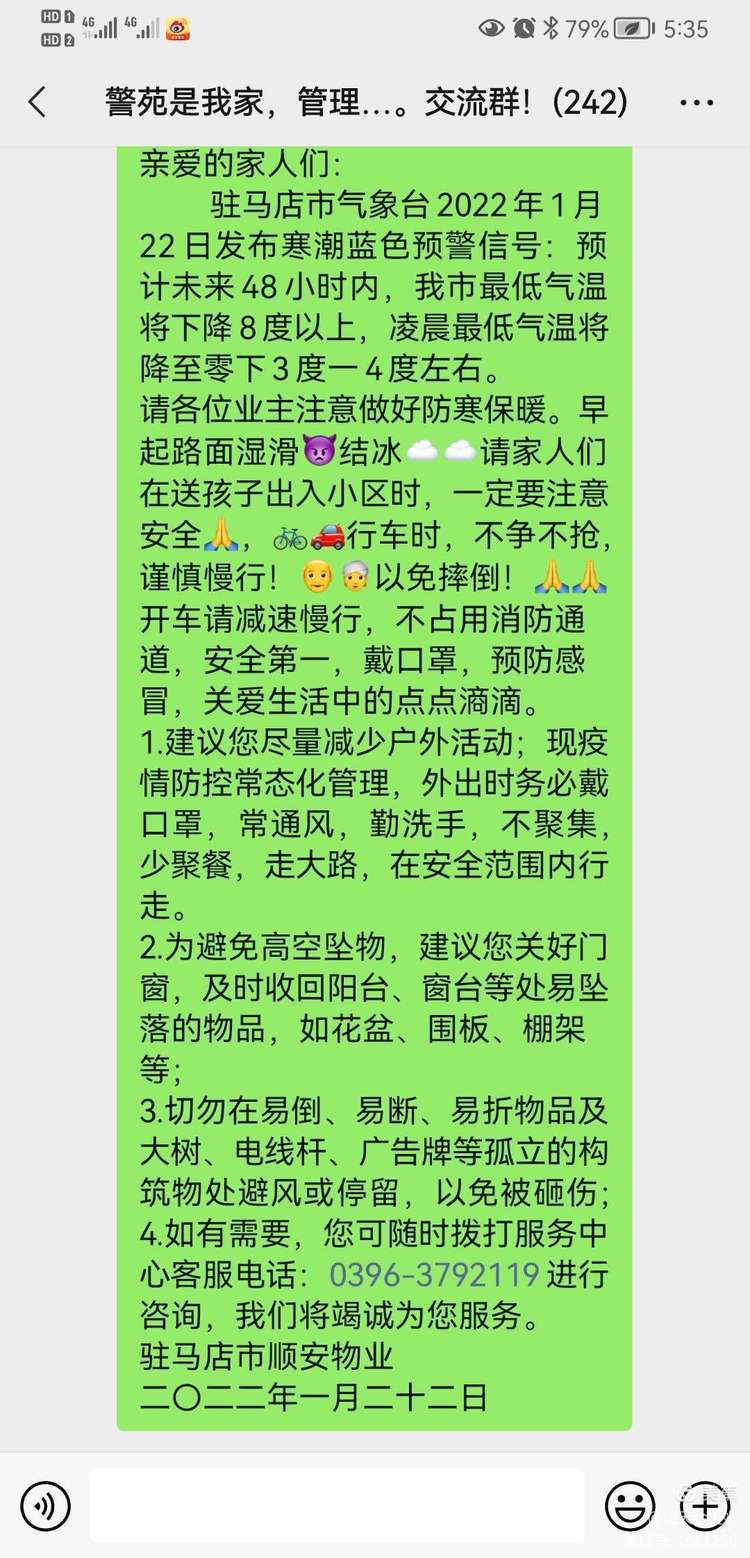This screenshot has height=1558, width=750.
Task: Open the group chat overflow menu
Action: [695, 102]
